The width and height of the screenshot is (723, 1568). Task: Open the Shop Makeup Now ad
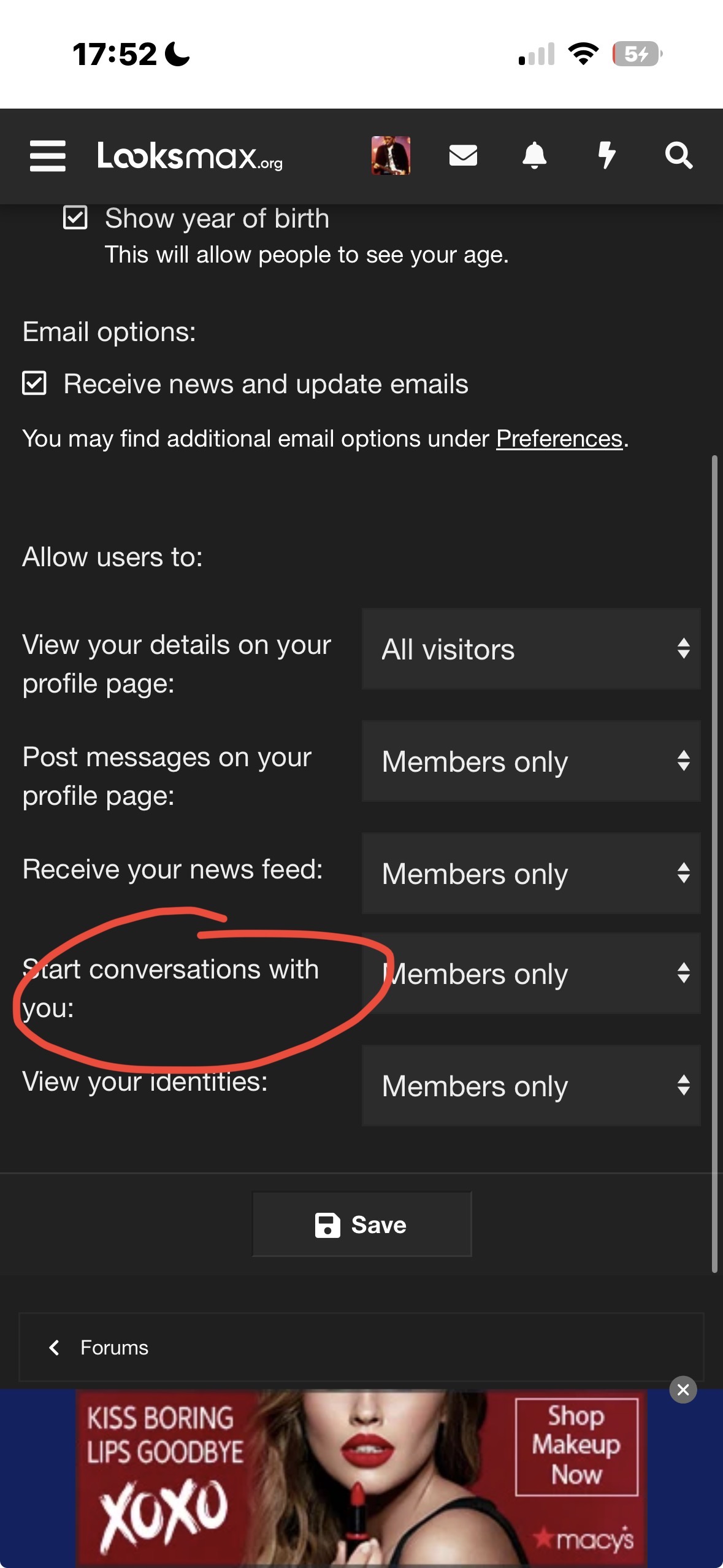[x=576, y=1447]
